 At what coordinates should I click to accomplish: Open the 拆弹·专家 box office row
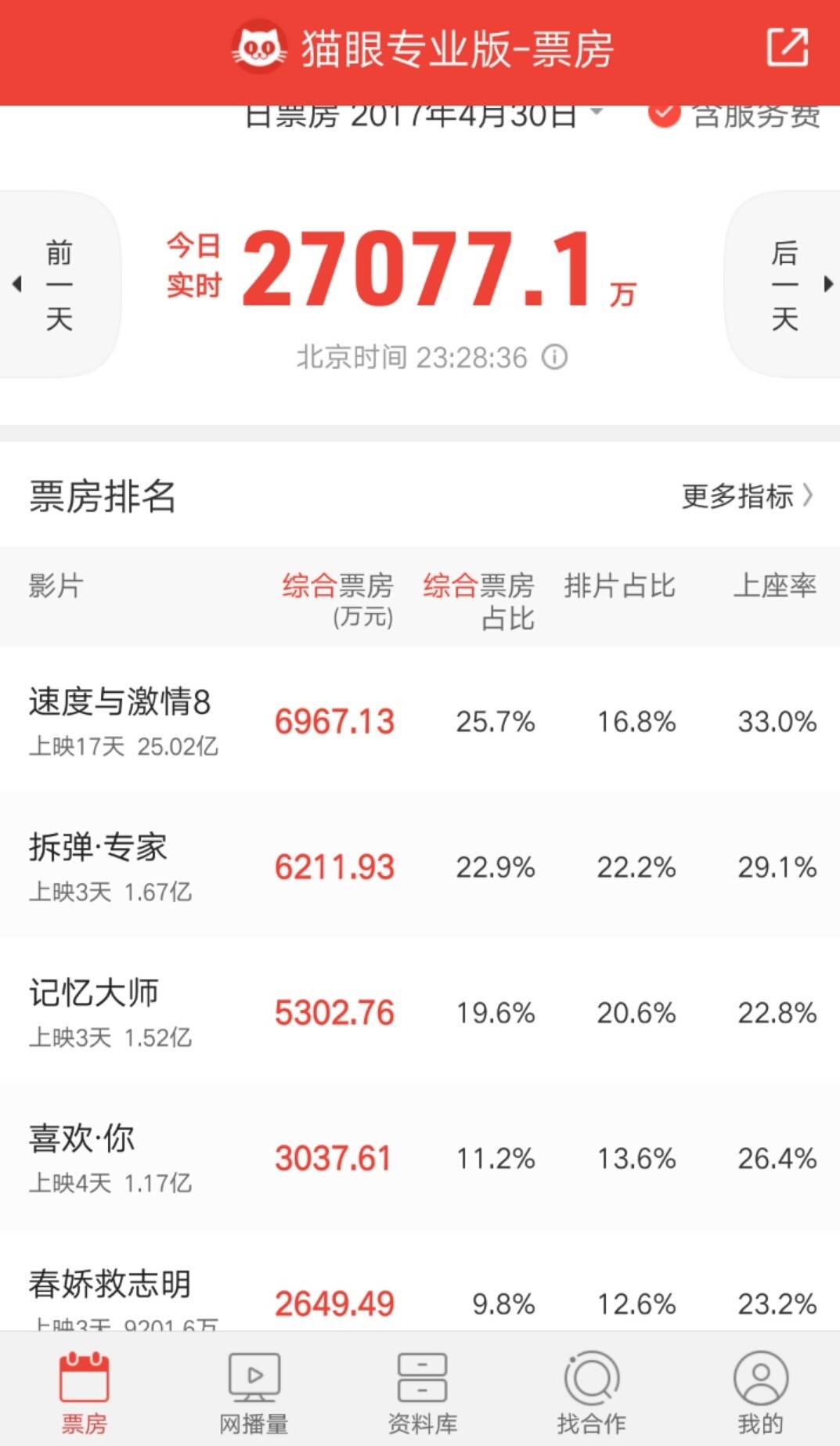point(420,866)
